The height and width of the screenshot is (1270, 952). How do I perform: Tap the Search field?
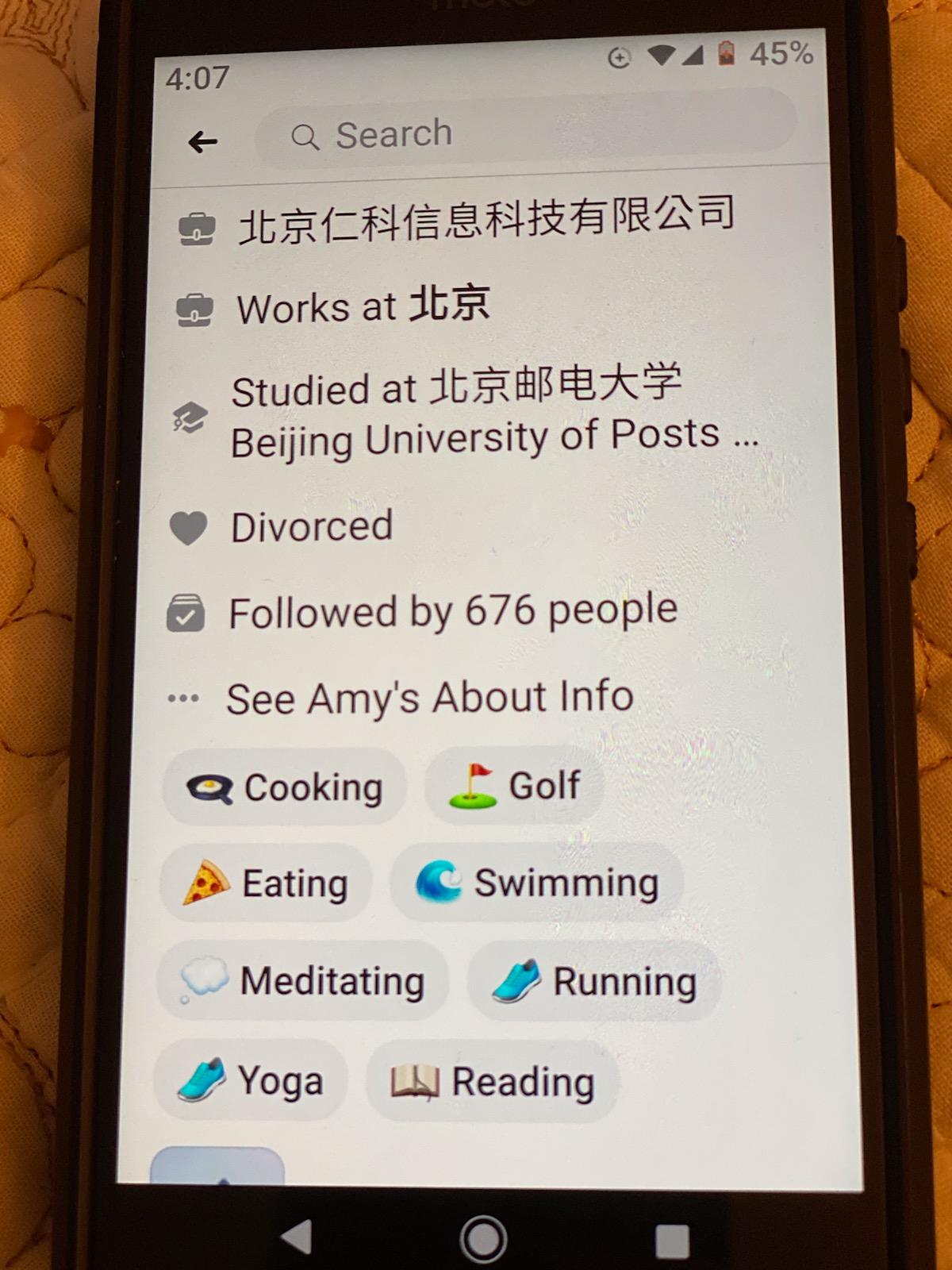pos(524,133)
